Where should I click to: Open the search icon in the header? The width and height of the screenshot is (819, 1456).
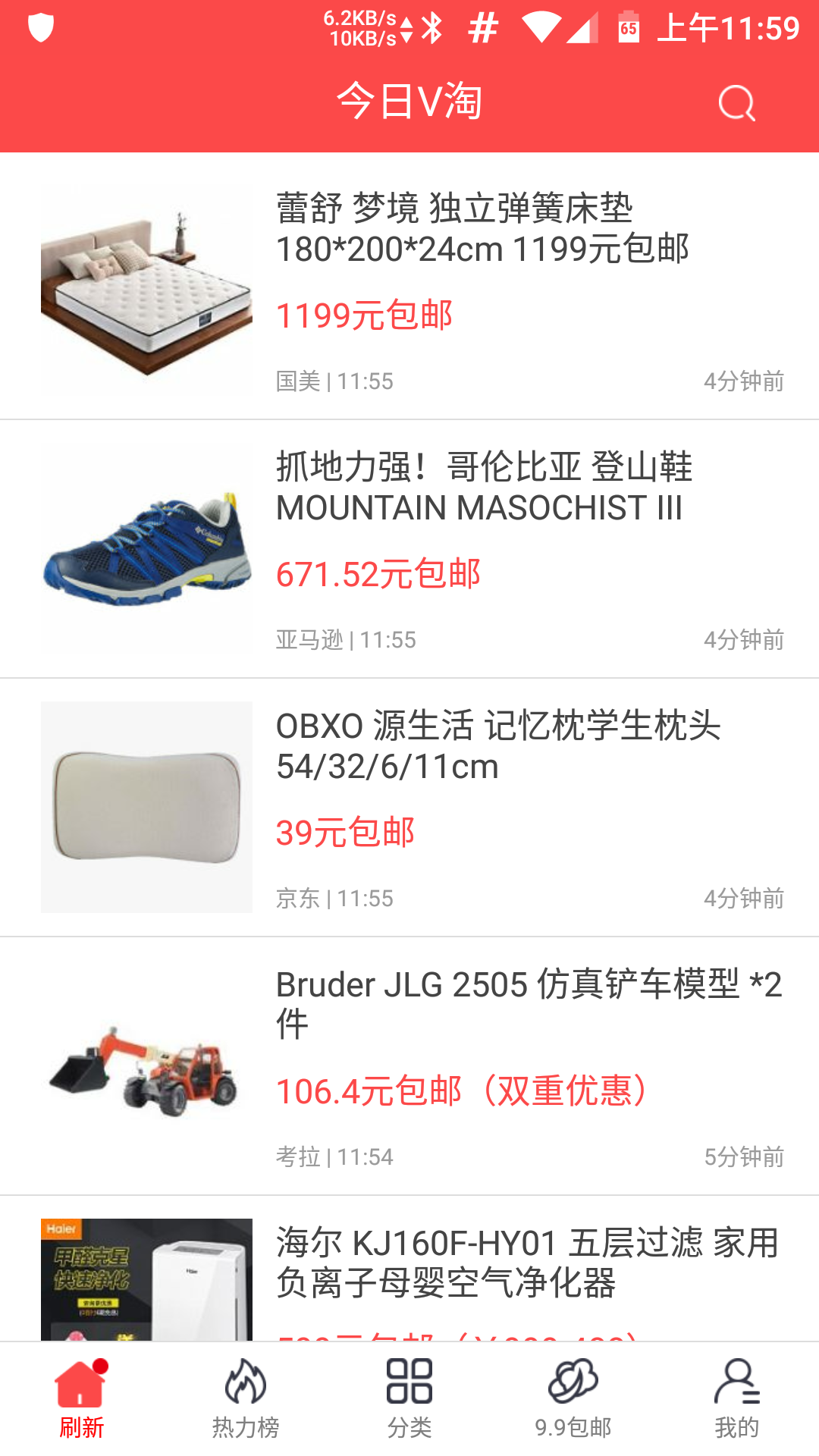pos(736,102)
